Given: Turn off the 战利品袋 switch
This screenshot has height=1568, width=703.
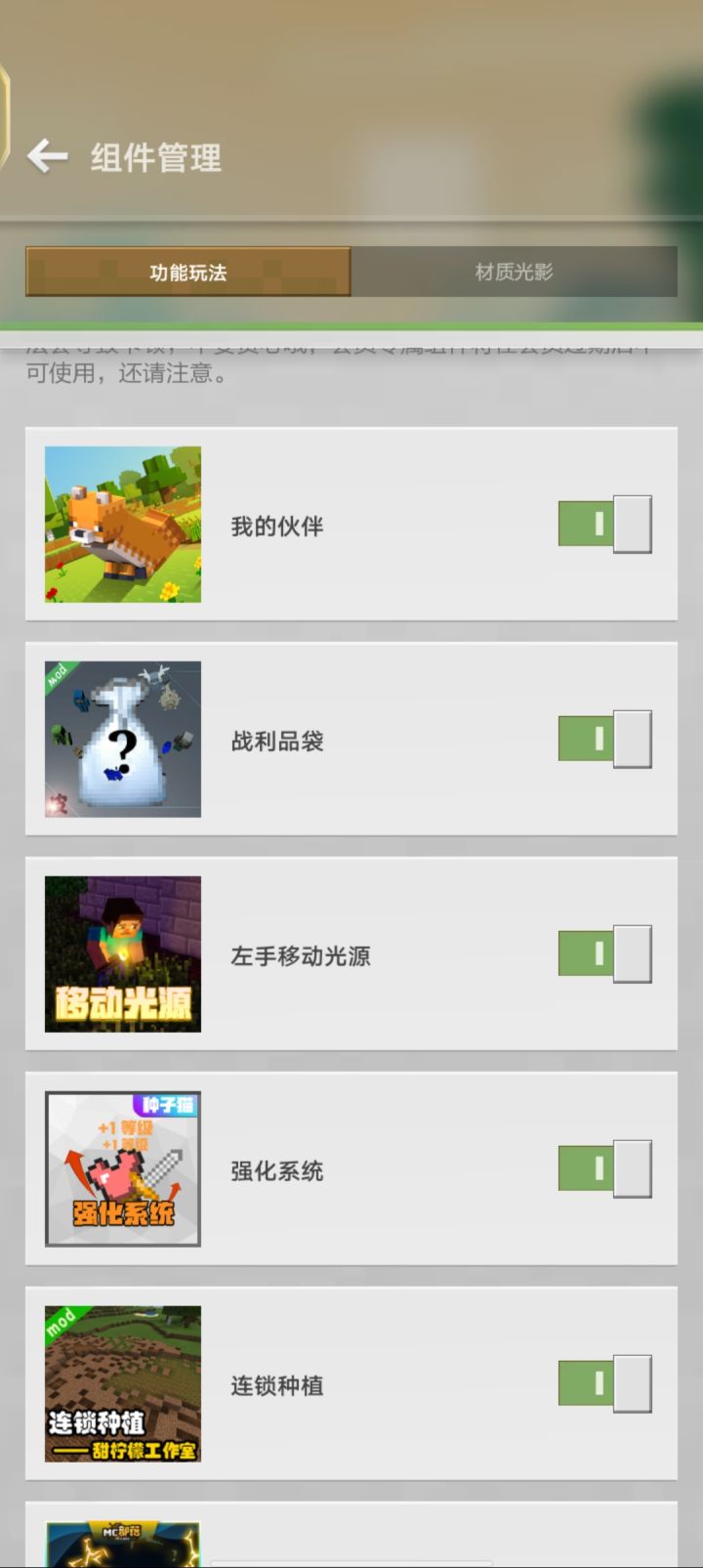Looking at the screenshot, I should tap(604, 740).
